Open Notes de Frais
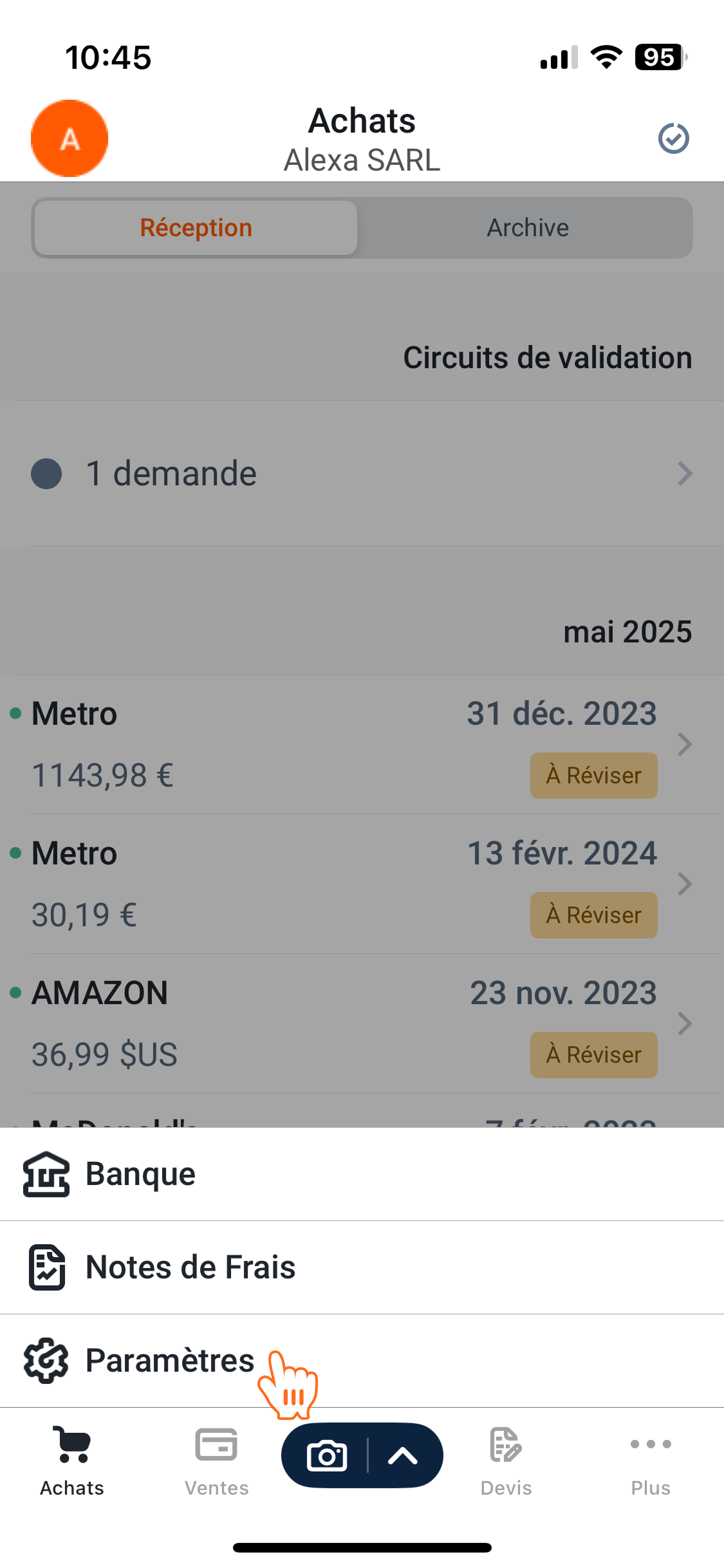724x1568 pixels. pos(362,1267)
